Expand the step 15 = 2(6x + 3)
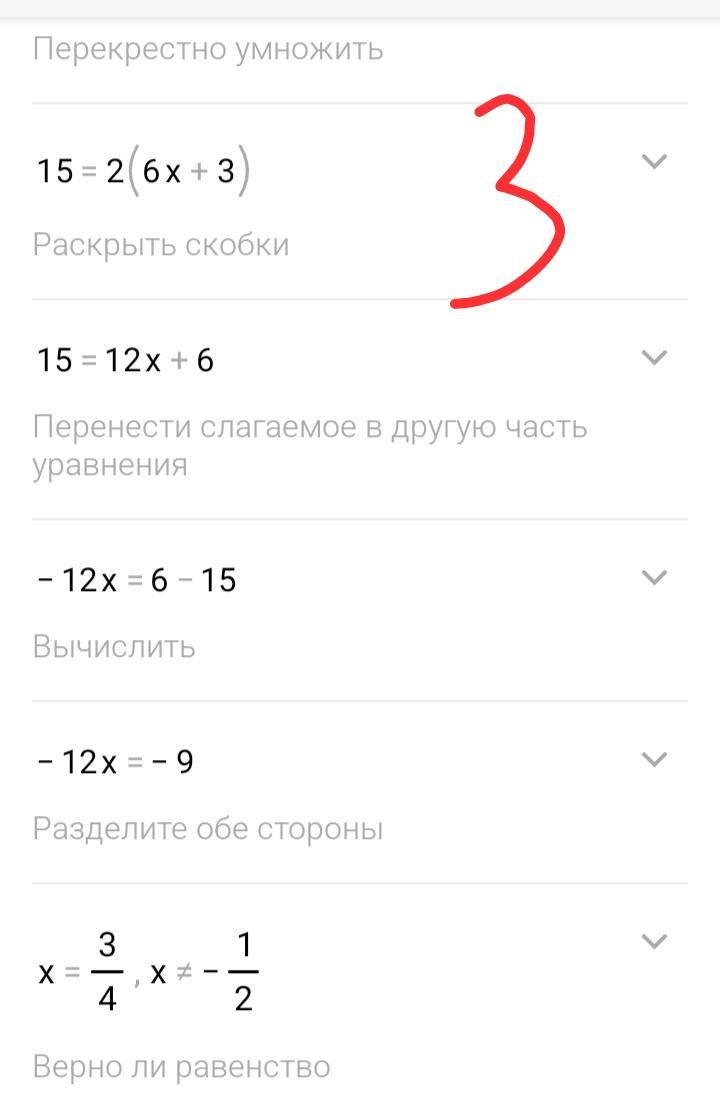Viewport: 720px width, 1119px height. 653,161
